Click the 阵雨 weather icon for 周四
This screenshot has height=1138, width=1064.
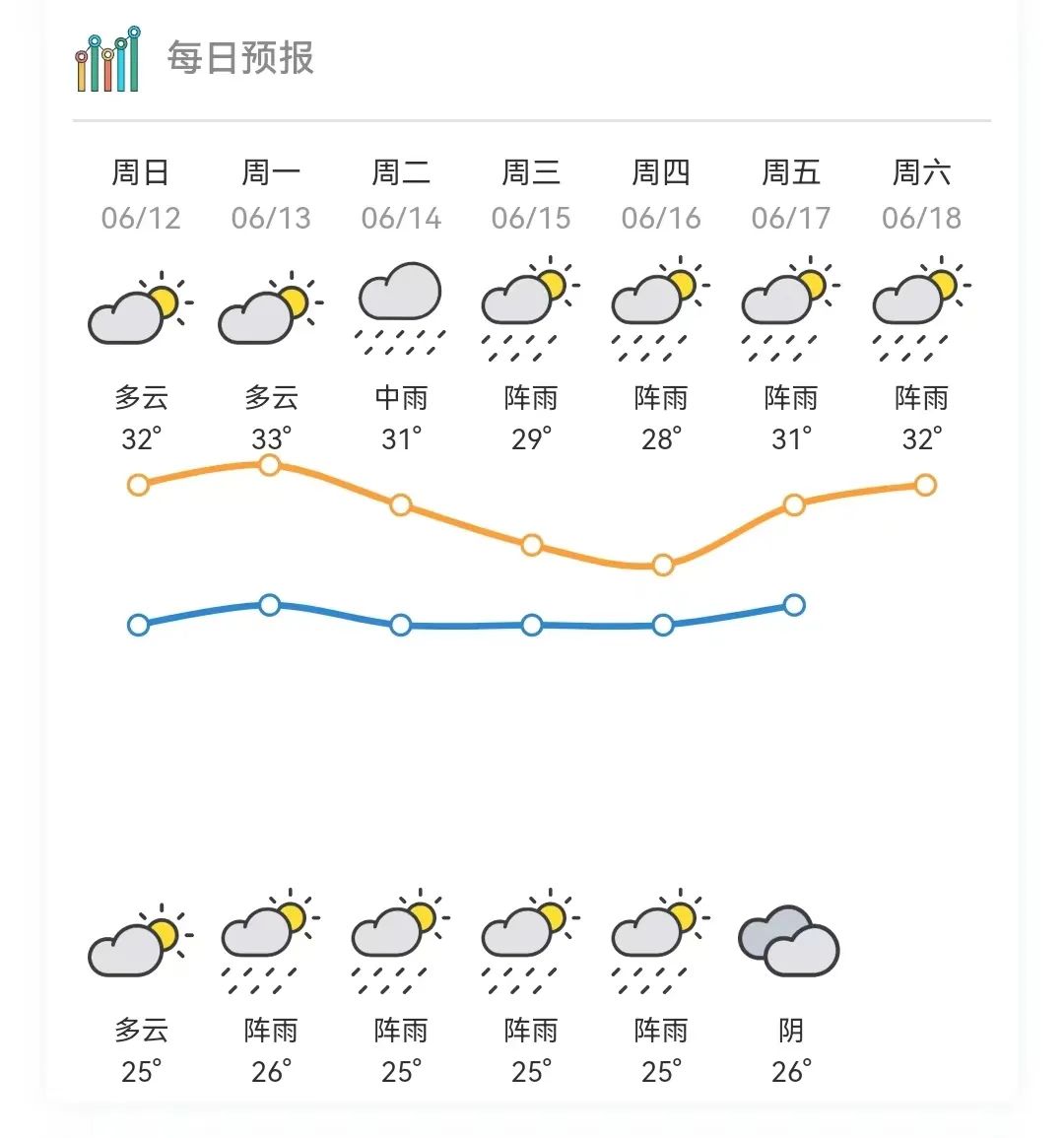[x=658, y=305]
